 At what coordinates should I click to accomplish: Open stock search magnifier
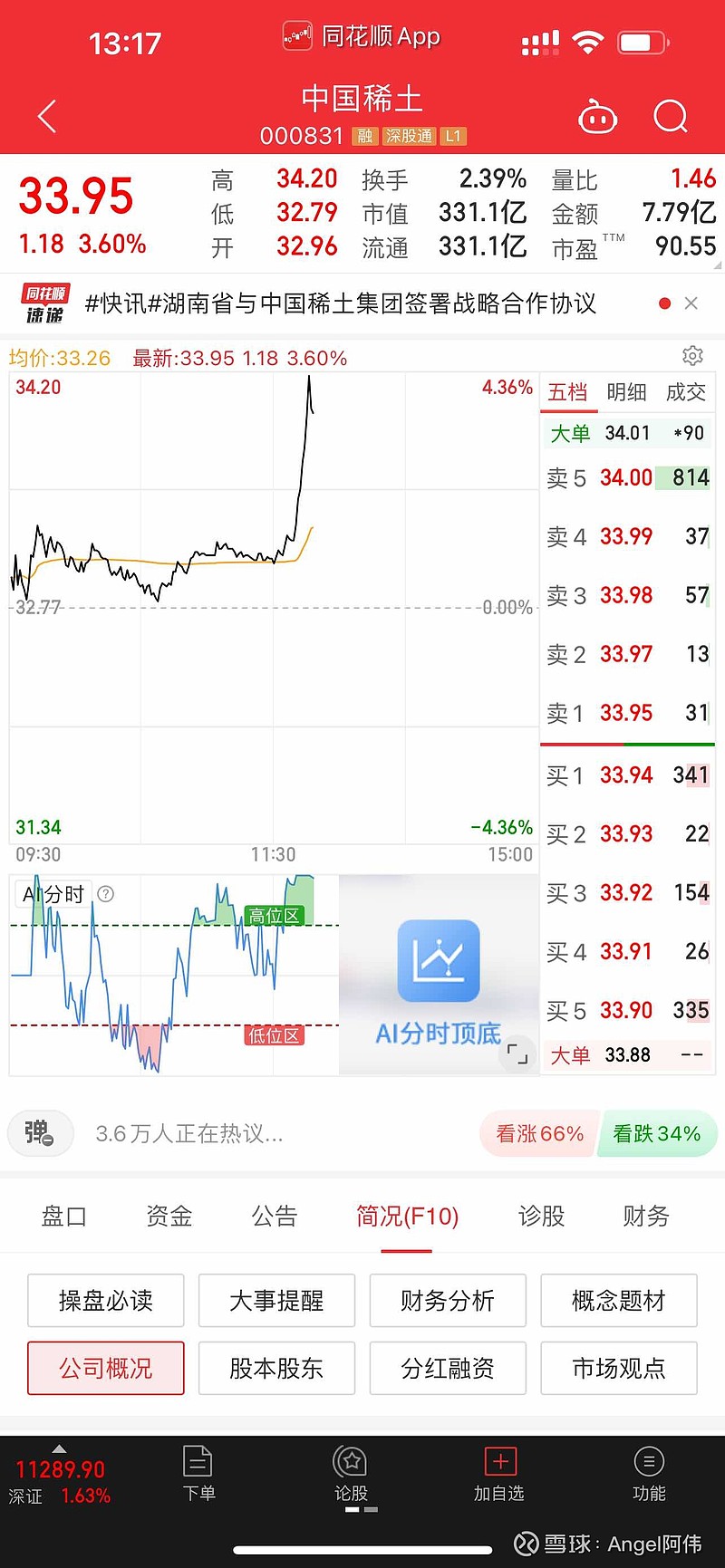click(x=671, y=116)
